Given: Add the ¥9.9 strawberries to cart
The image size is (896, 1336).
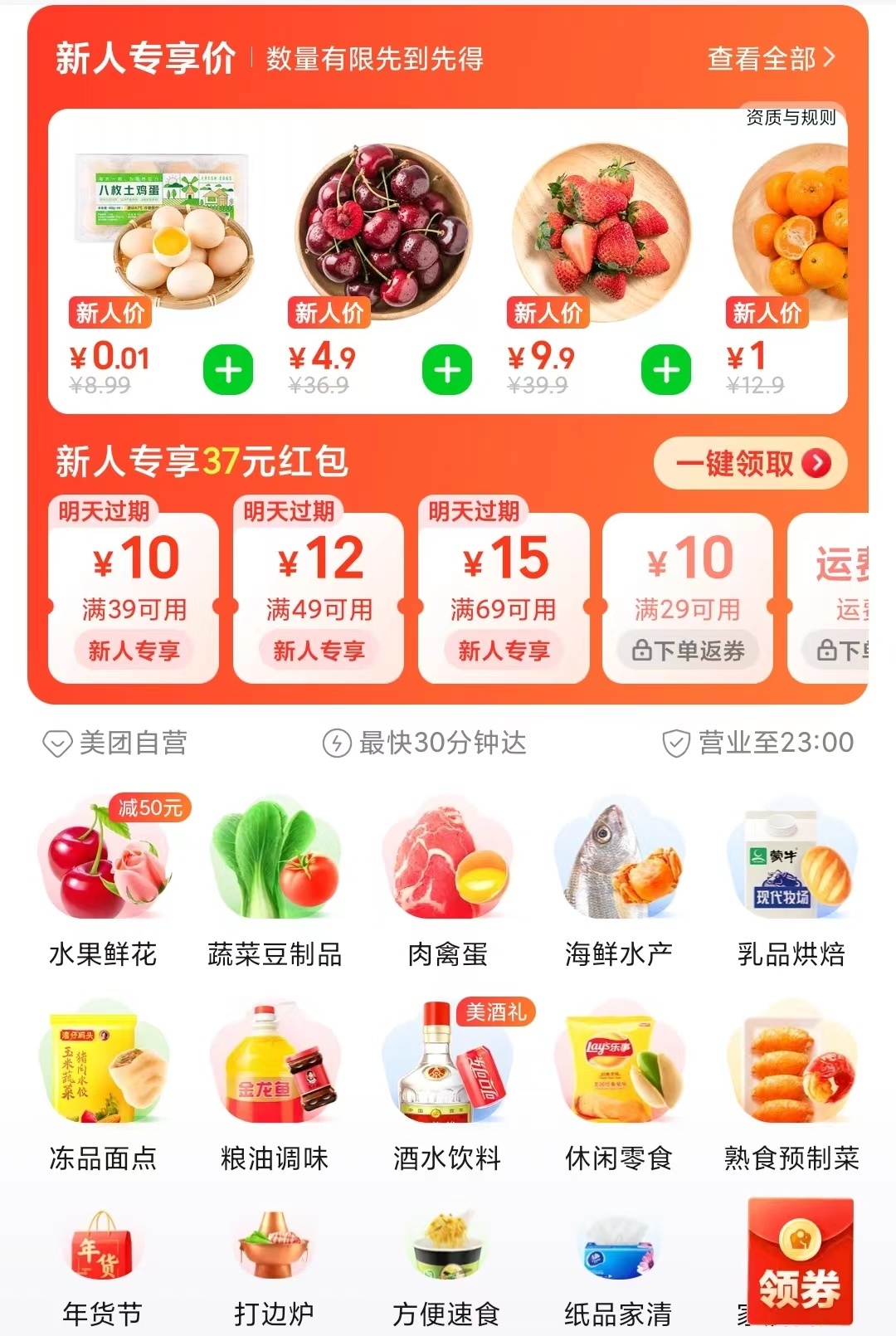Looking at the screenshot, I should 666,370.
